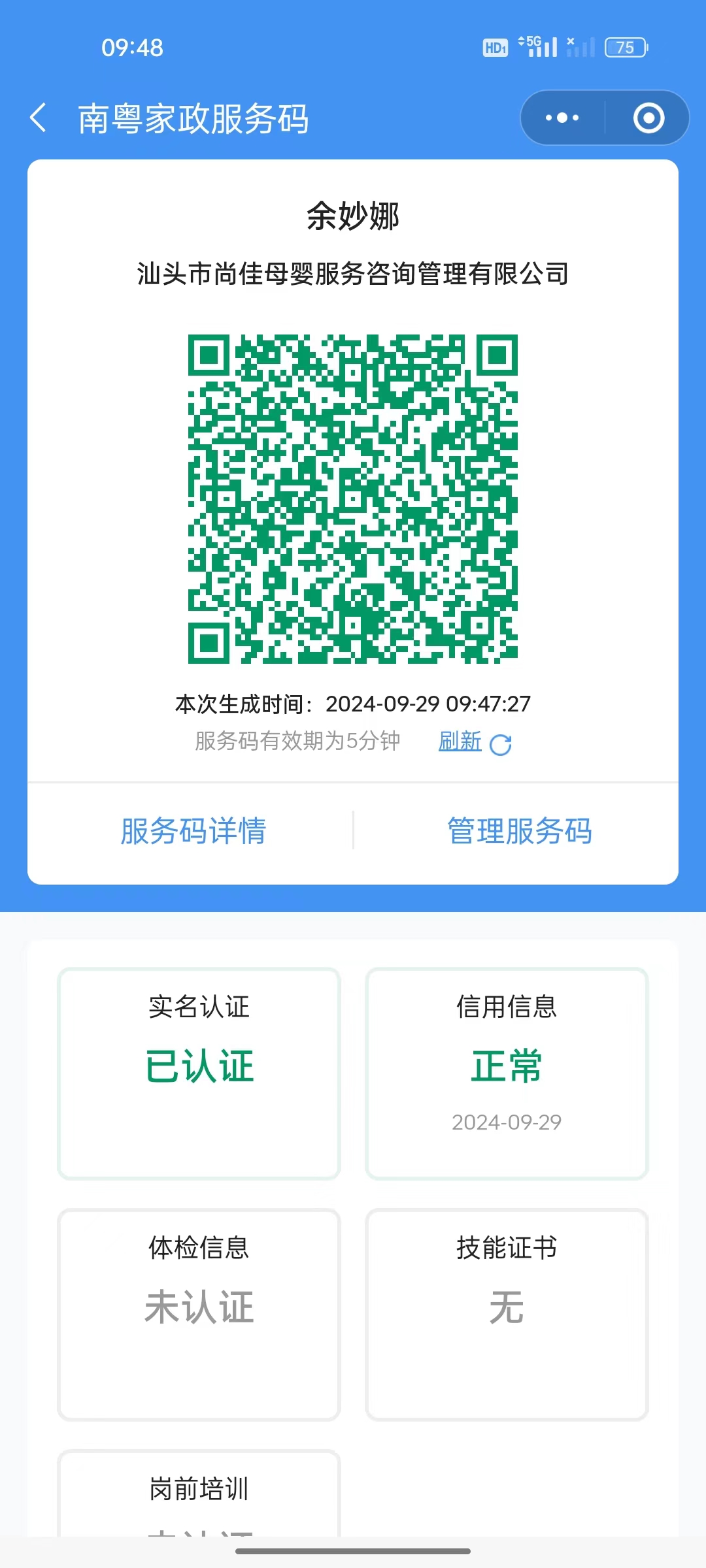Open the mini program three-dot menu
Screen dimensions: 706x1568
coord(562,118)
